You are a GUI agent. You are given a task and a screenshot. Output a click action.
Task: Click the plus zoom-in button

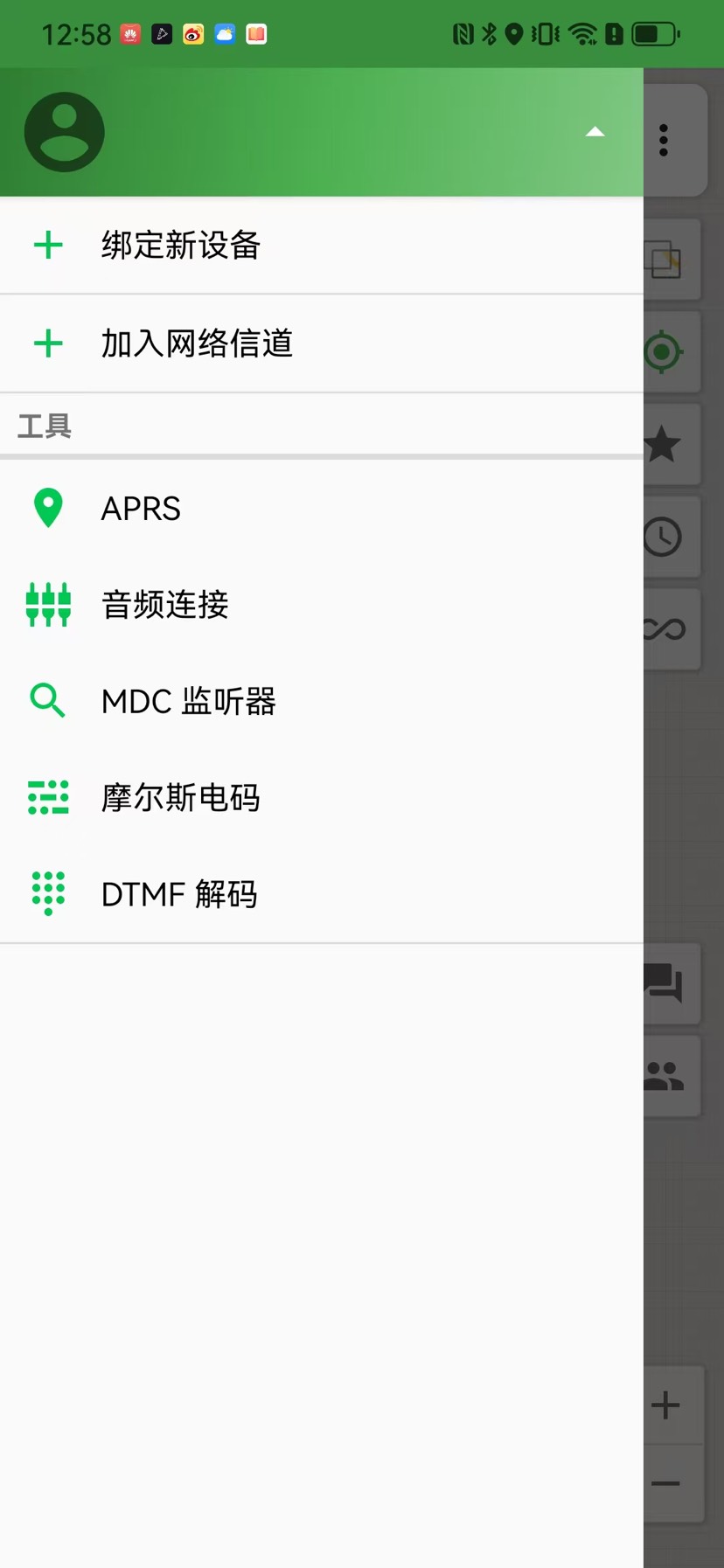664,1405
